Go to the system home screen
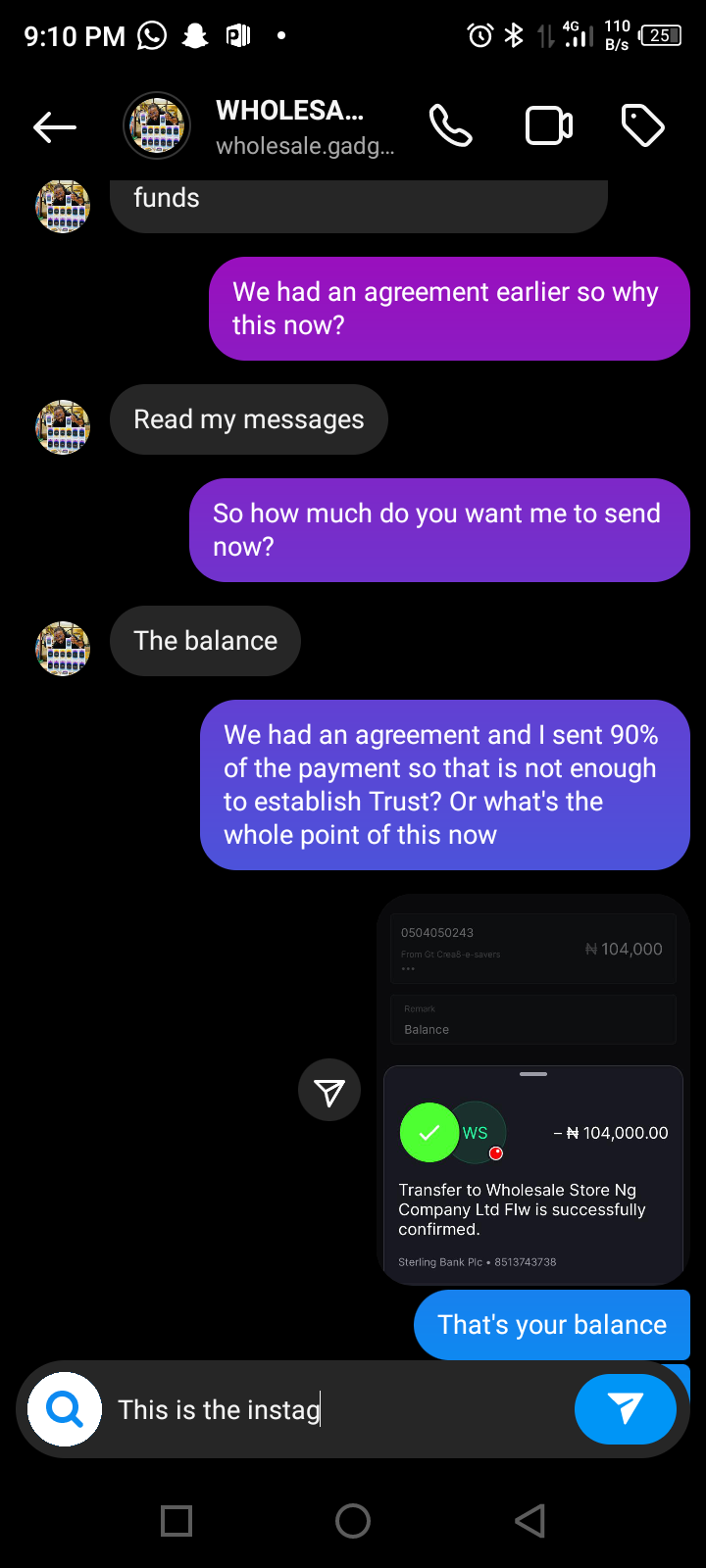The height and width of the screenshot is (1568, 706). pos(353,1521)
